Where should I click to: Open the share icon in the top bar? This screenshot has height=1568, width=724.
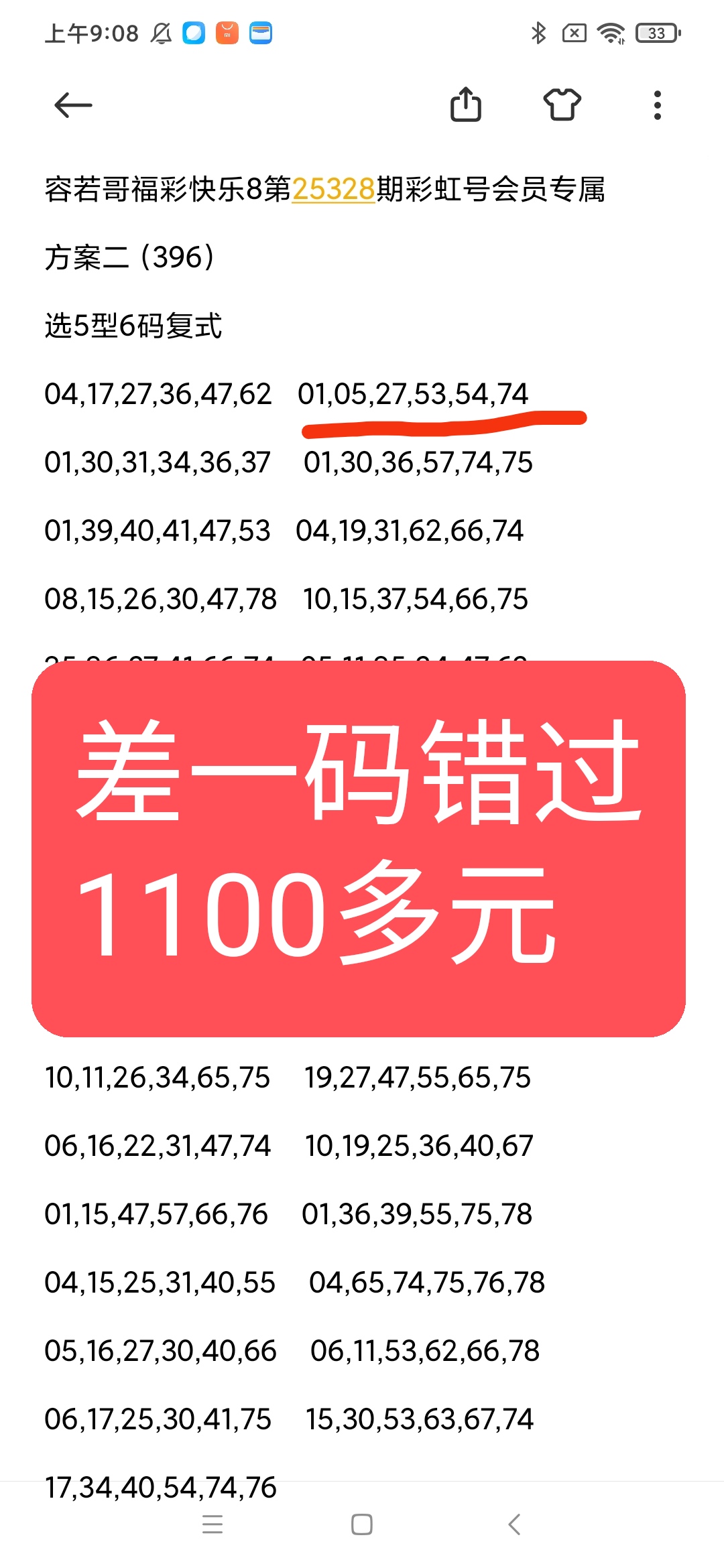pos(467,105)
